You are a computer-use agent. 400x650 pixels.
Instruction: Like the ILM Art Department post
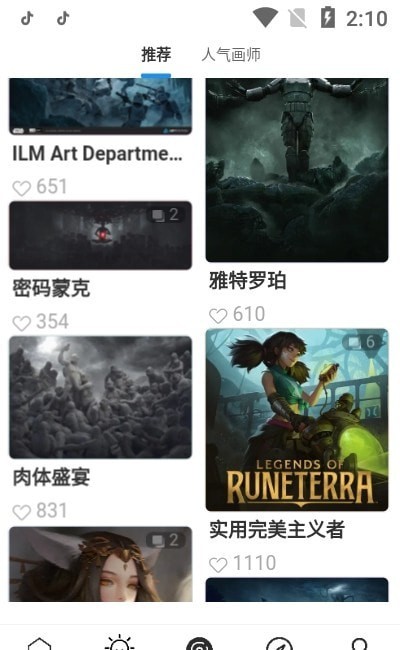pos(22,187)
